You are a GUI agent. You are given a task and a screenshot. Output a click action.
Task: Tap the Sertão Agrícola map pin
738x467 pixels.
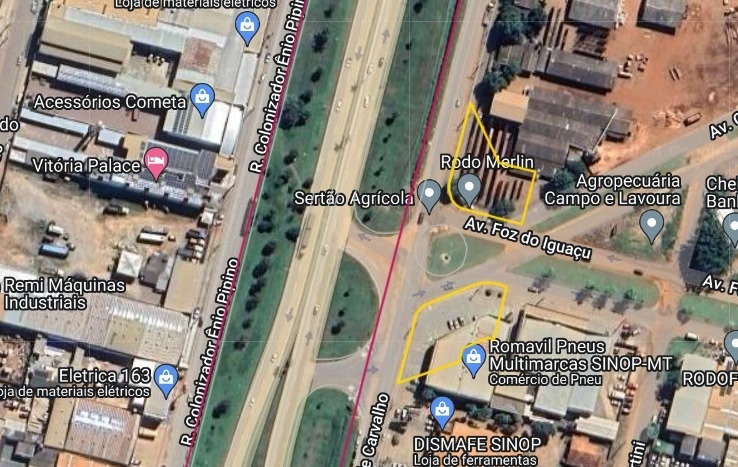coord(430,194)
